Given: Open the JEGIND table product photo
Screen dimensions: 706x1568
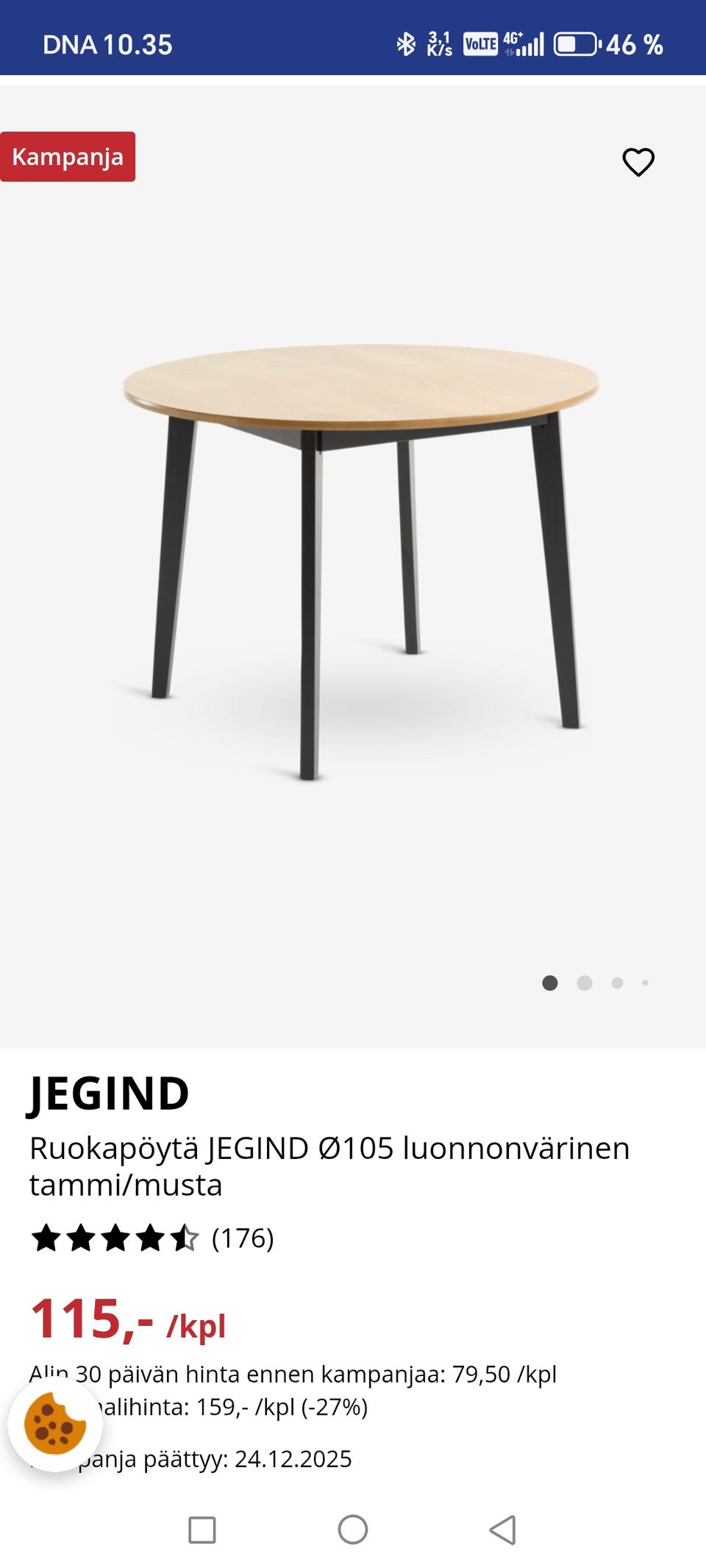Looking at the screenshot, I should (360, 559).
